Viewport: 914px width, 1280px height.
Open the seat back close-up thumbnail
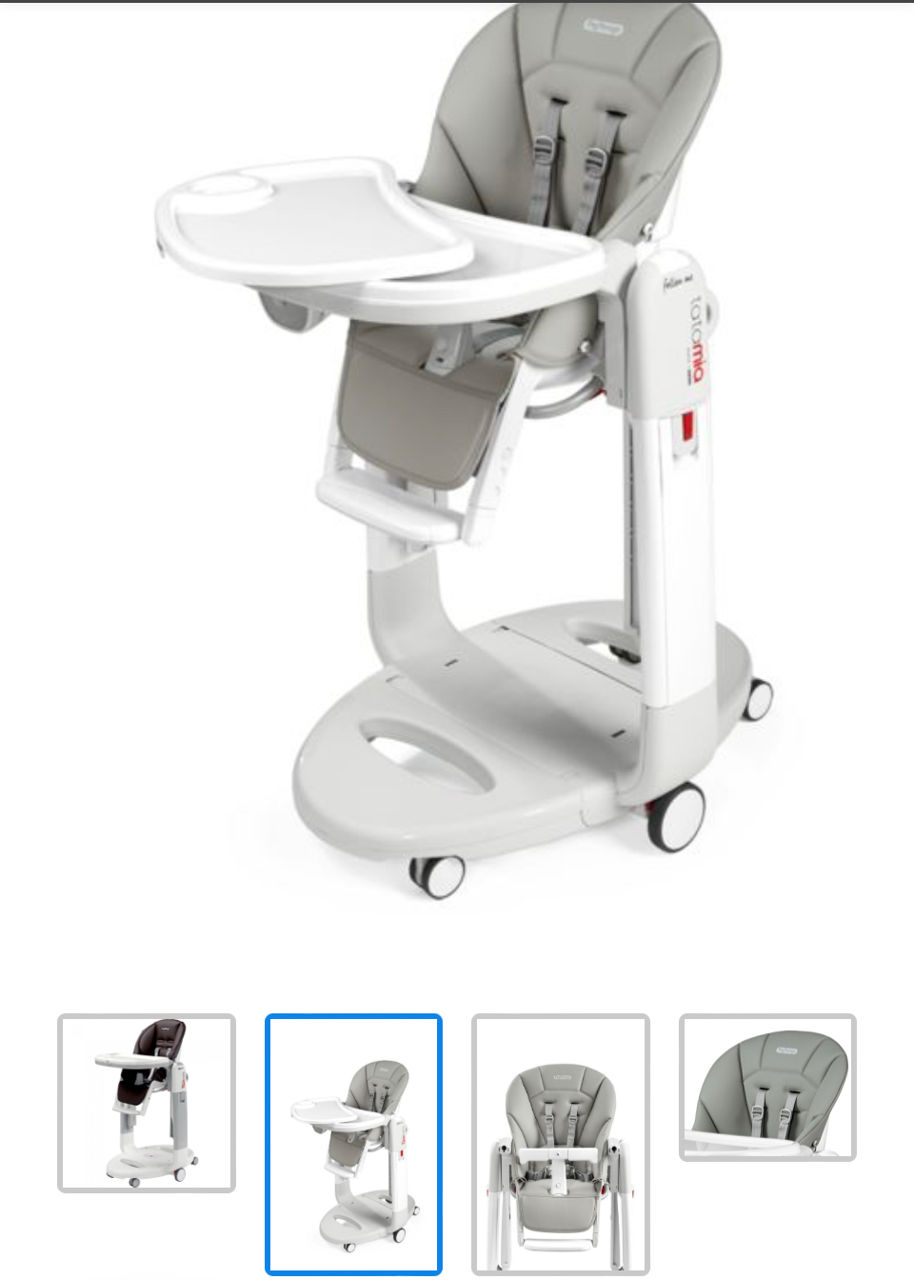click(x=767, y=1087)
